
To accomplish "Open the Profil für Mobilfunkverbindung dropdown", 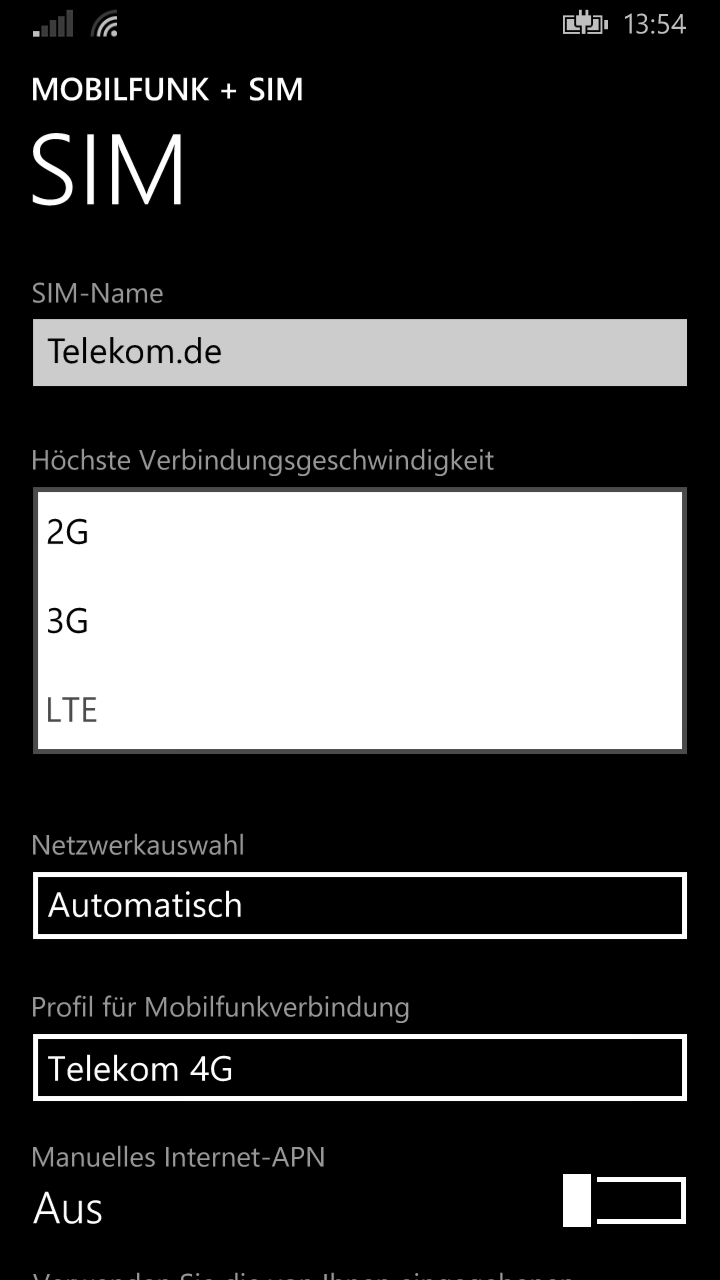I will pos(359,1068).
